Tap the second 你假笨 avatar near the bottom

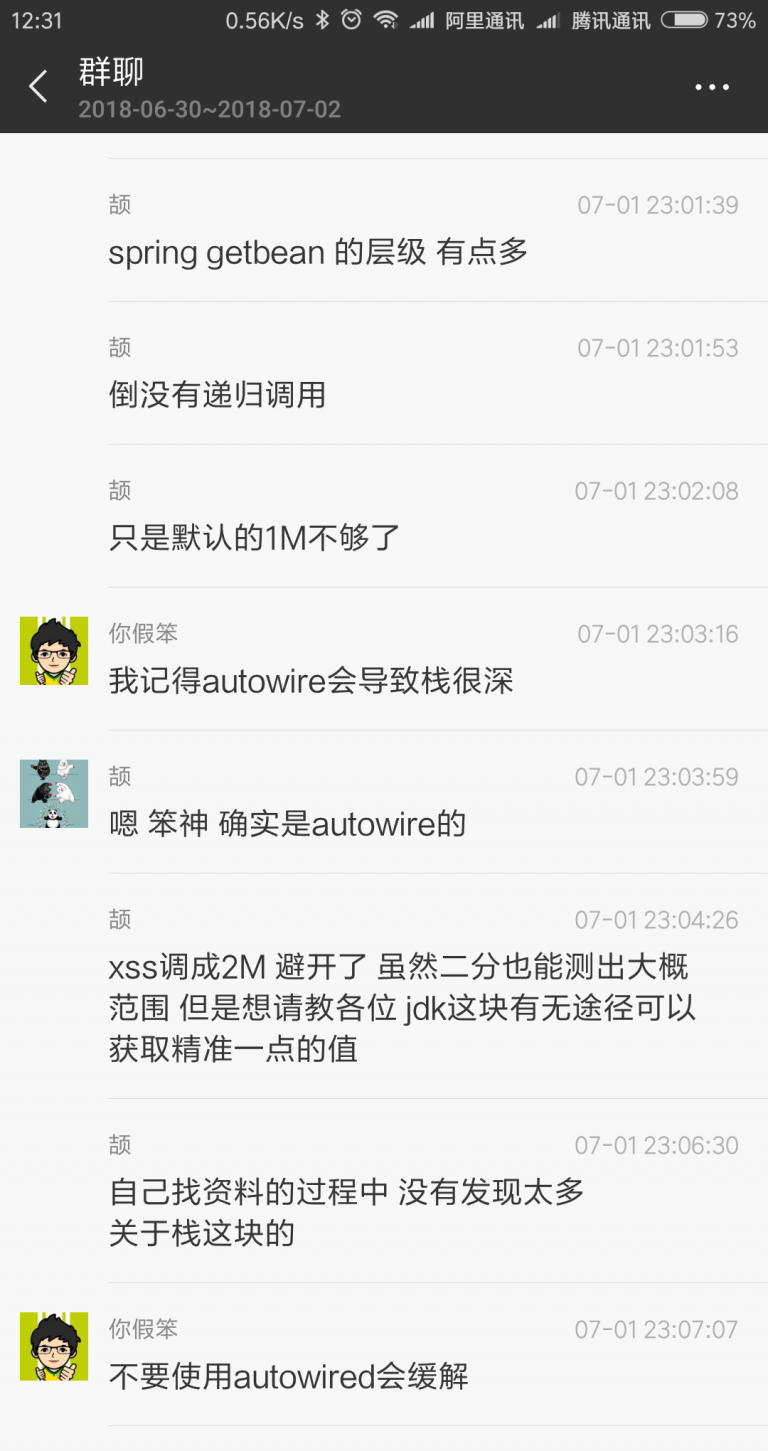pos(53,1346)
